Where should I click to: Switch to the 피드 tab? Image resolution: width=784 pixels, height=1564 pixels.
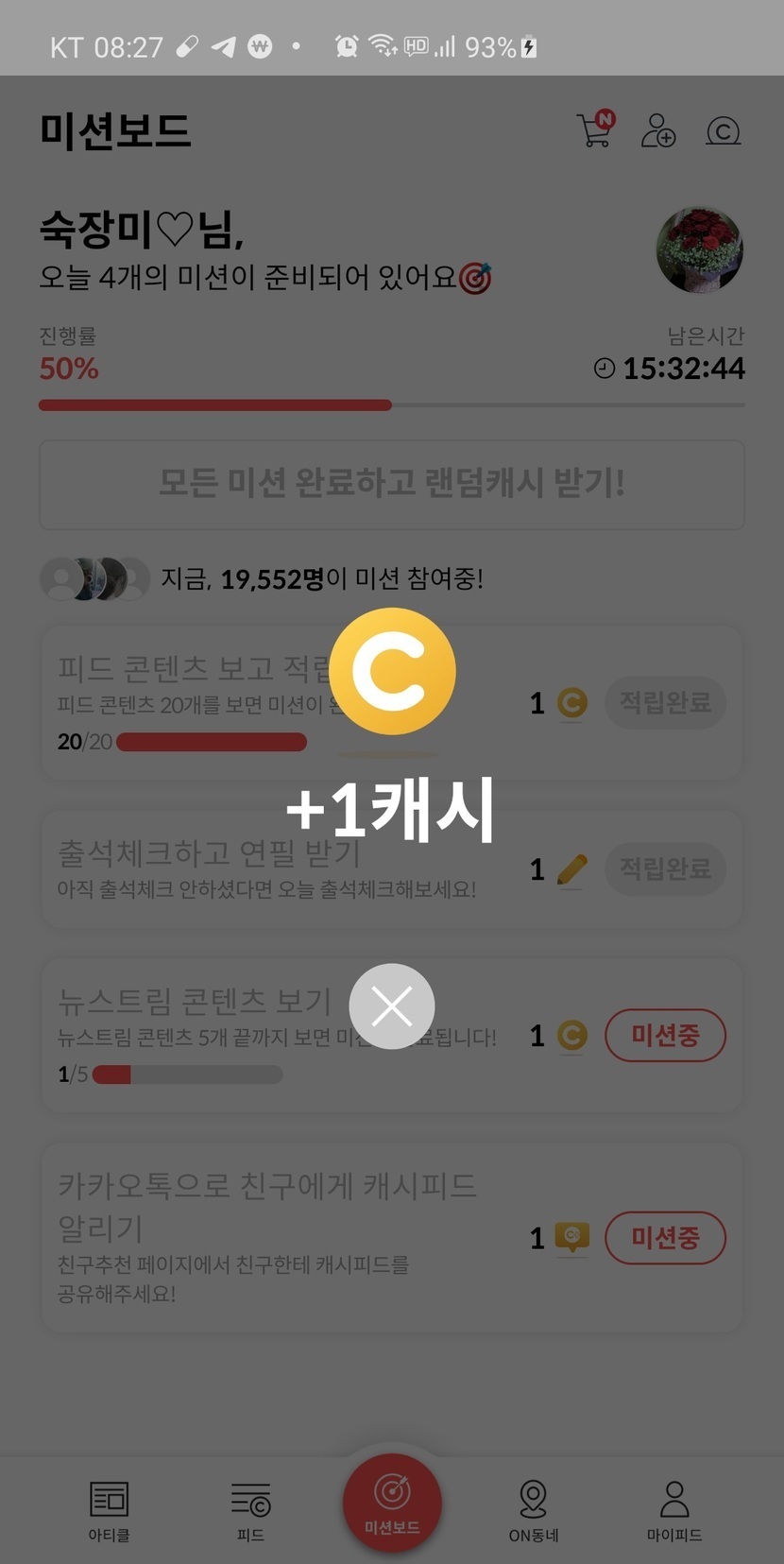(x=250, y=1510)
